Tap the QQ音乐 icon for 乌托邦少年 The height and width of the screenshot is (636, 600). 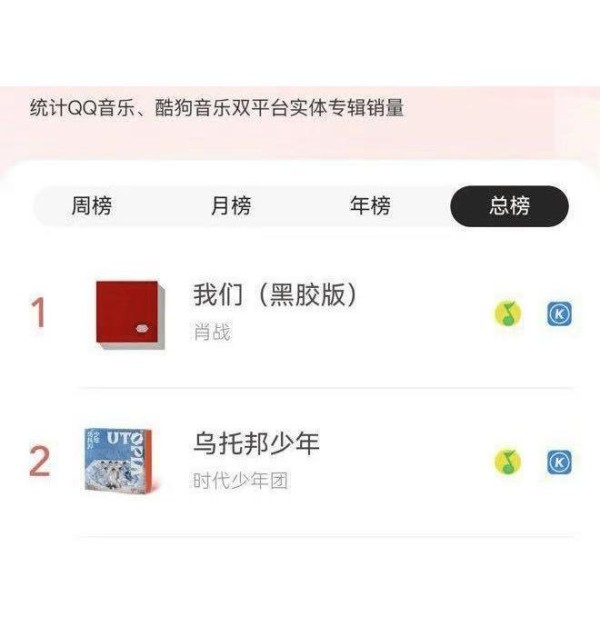508,462
